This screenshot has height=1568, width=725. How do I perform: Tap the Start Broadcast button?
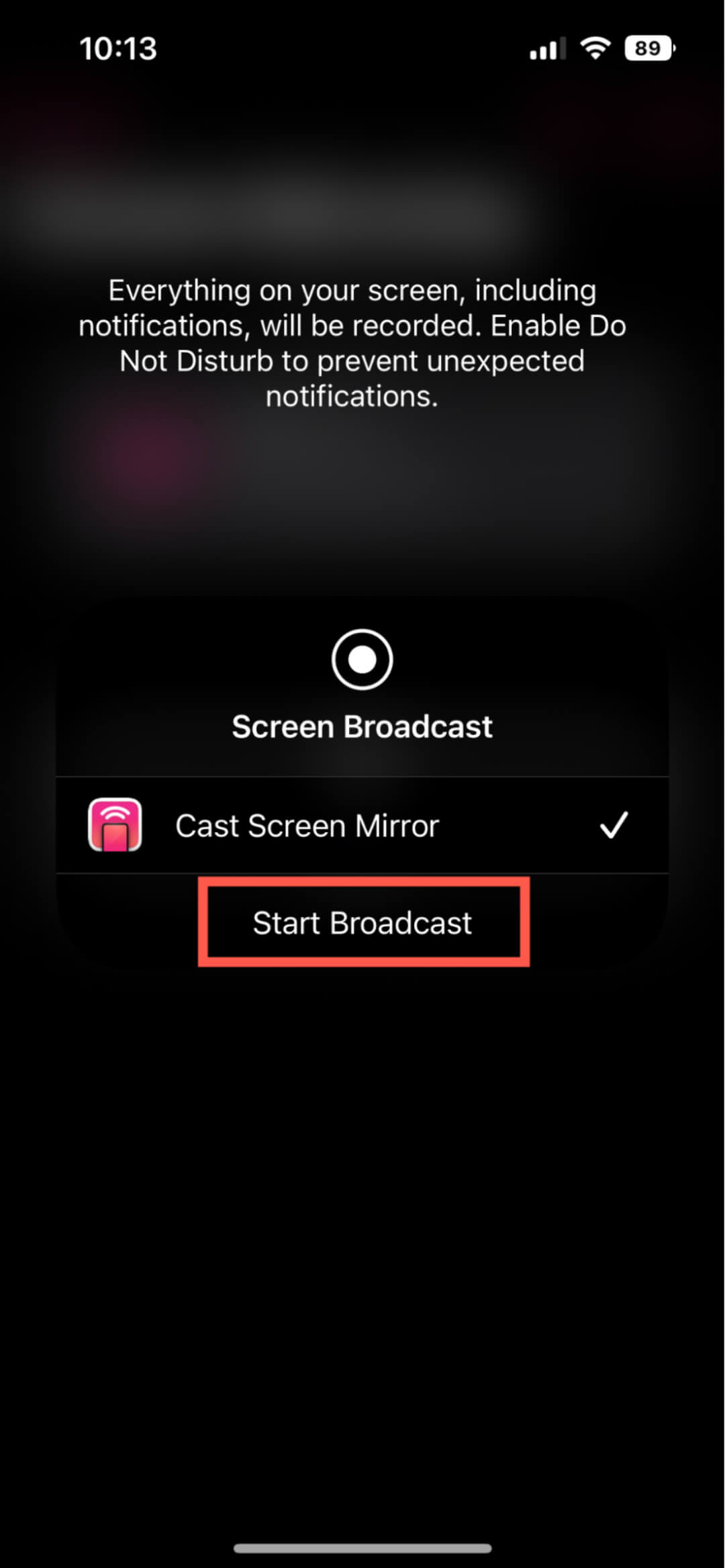(x=362, y=922)
